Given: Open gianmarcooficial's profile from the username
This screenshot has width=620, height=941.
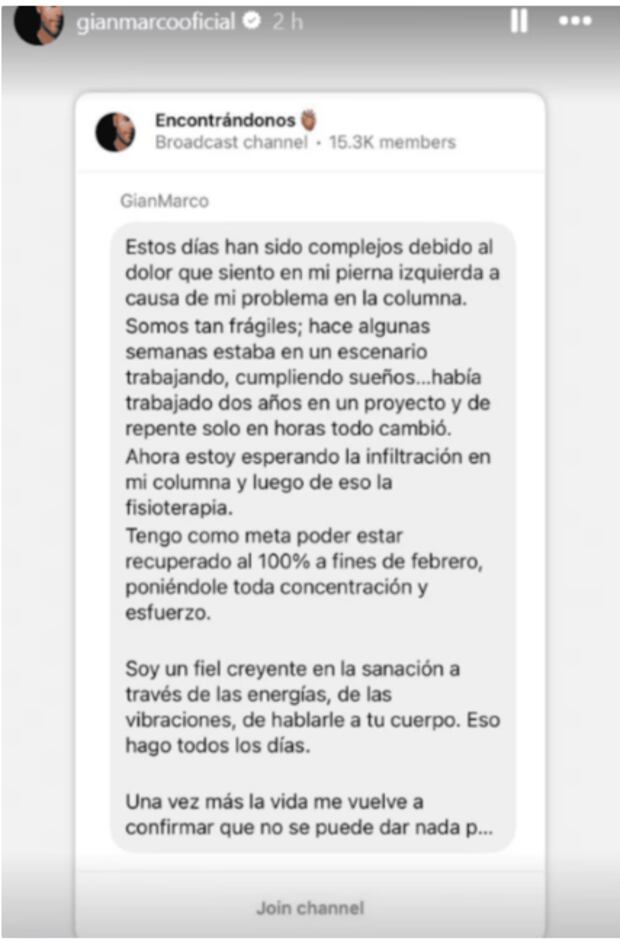Looking at the screenshot, I should click(156, 22).
